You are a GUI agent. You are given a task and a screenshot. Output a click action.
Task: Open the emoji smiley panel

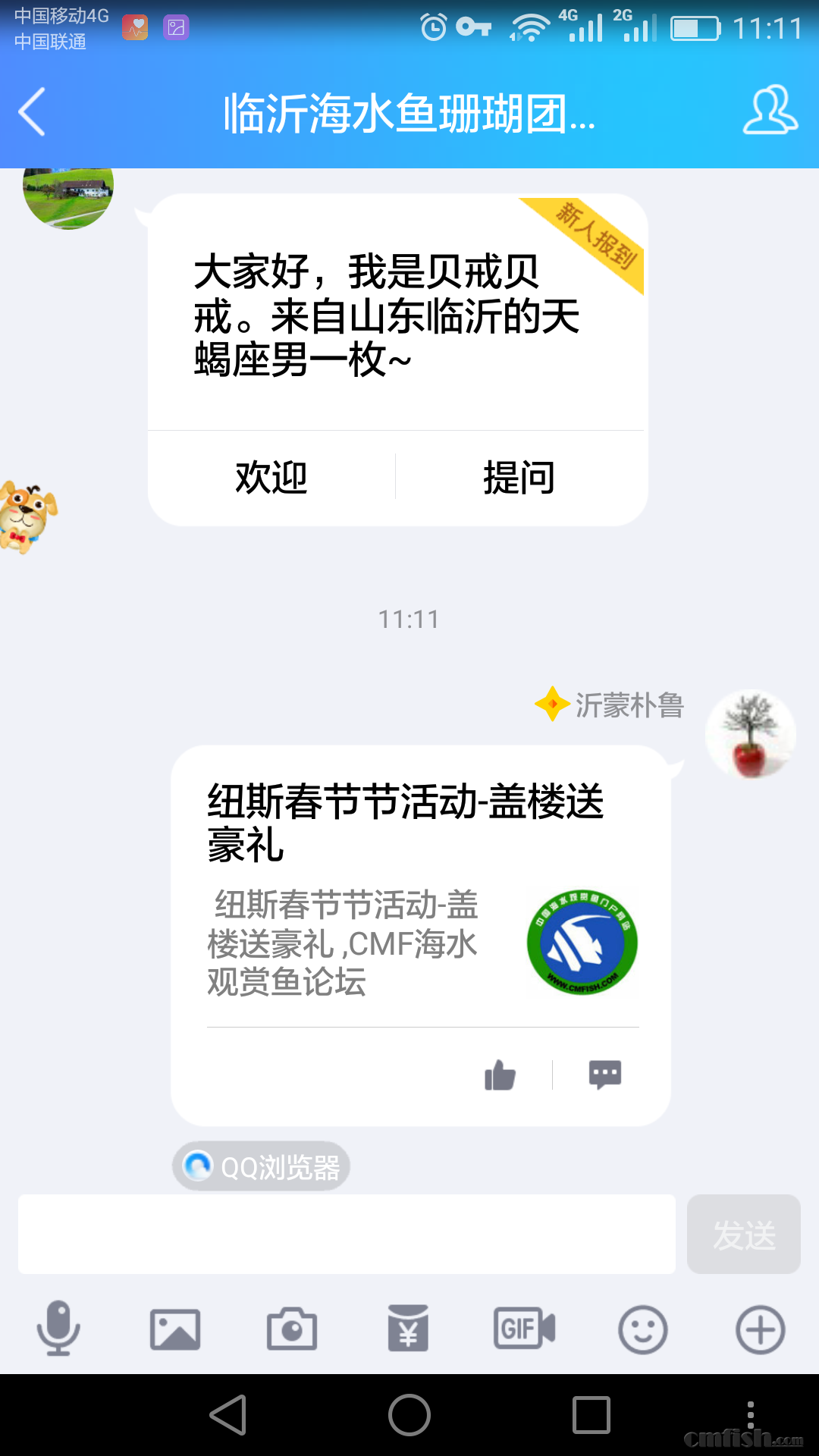(641, 1329)
